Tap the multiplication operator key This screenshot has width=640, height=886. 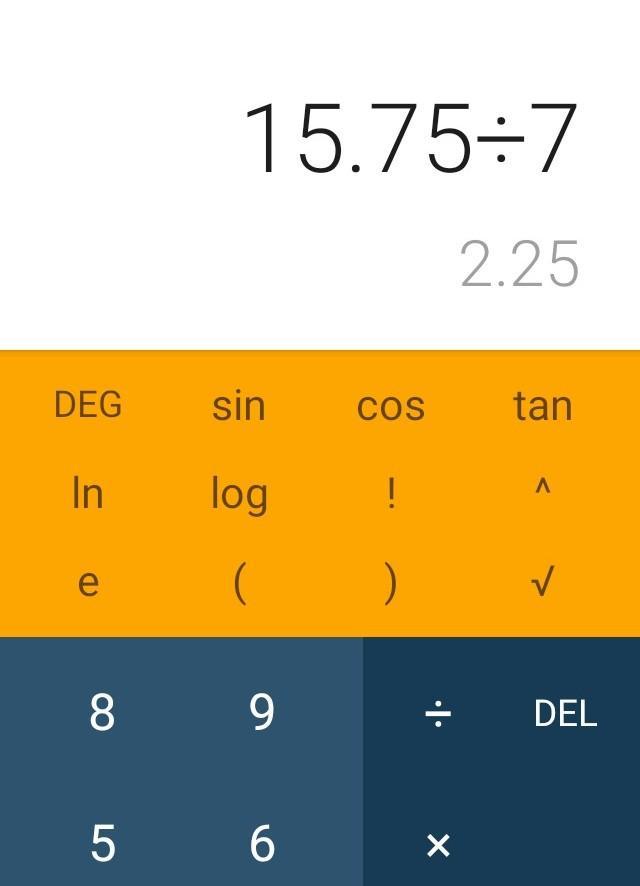point(438,845)
